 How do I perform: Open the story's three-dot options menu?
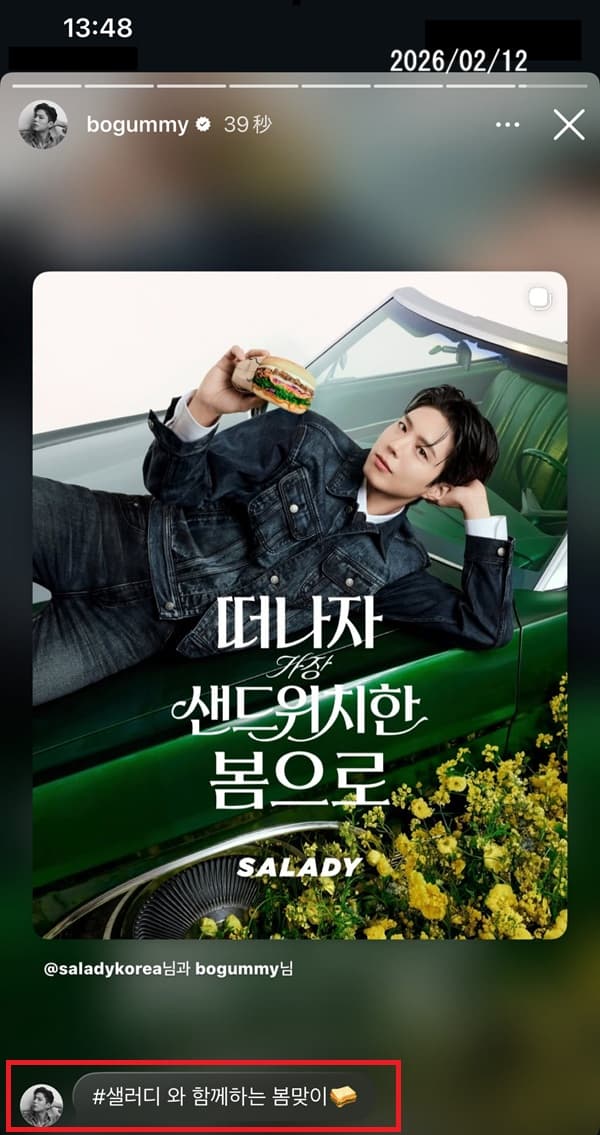pos(508,125)
